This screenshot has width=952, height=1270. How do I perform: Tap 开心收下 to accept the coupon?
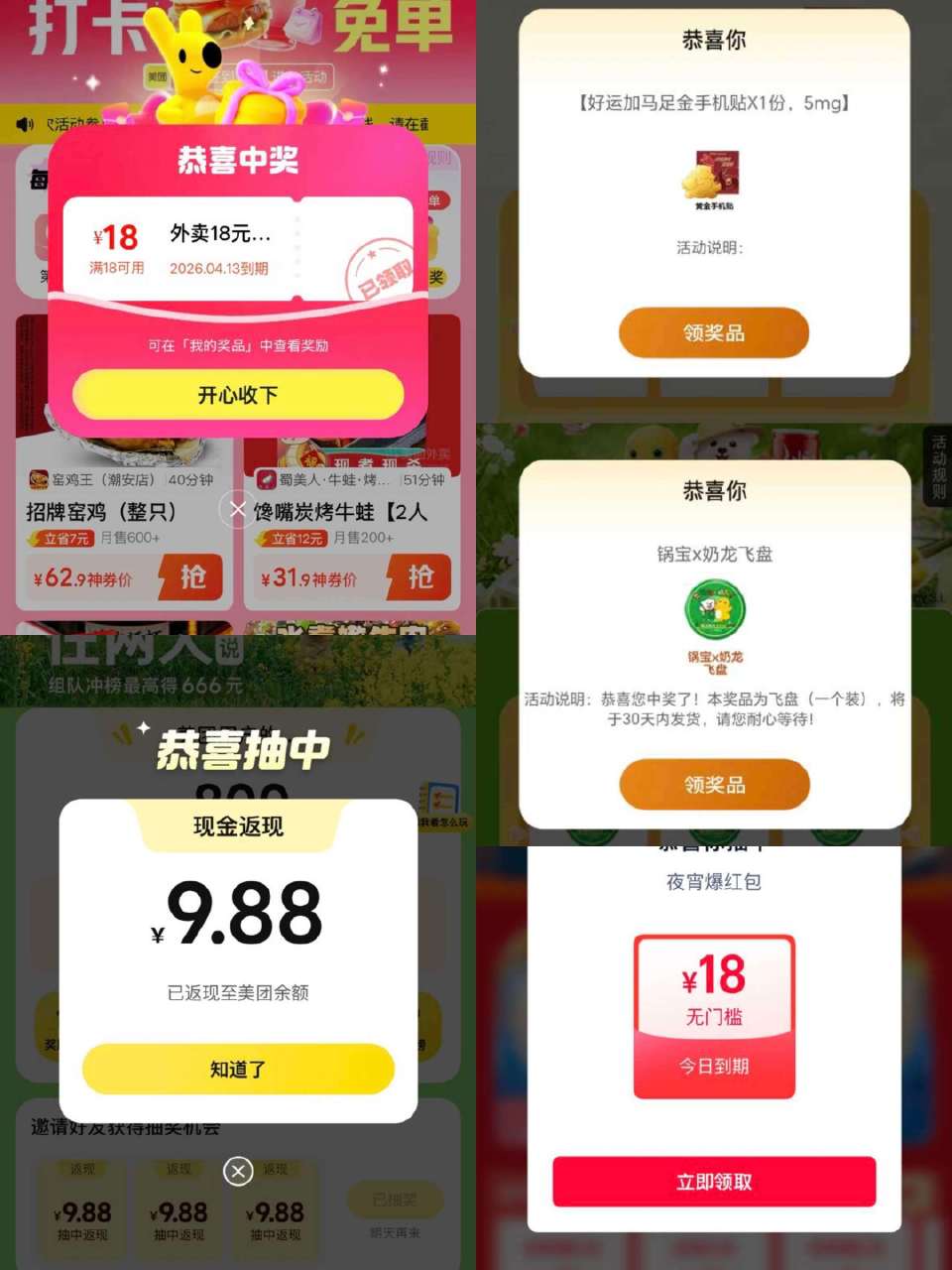coord(238,394)
